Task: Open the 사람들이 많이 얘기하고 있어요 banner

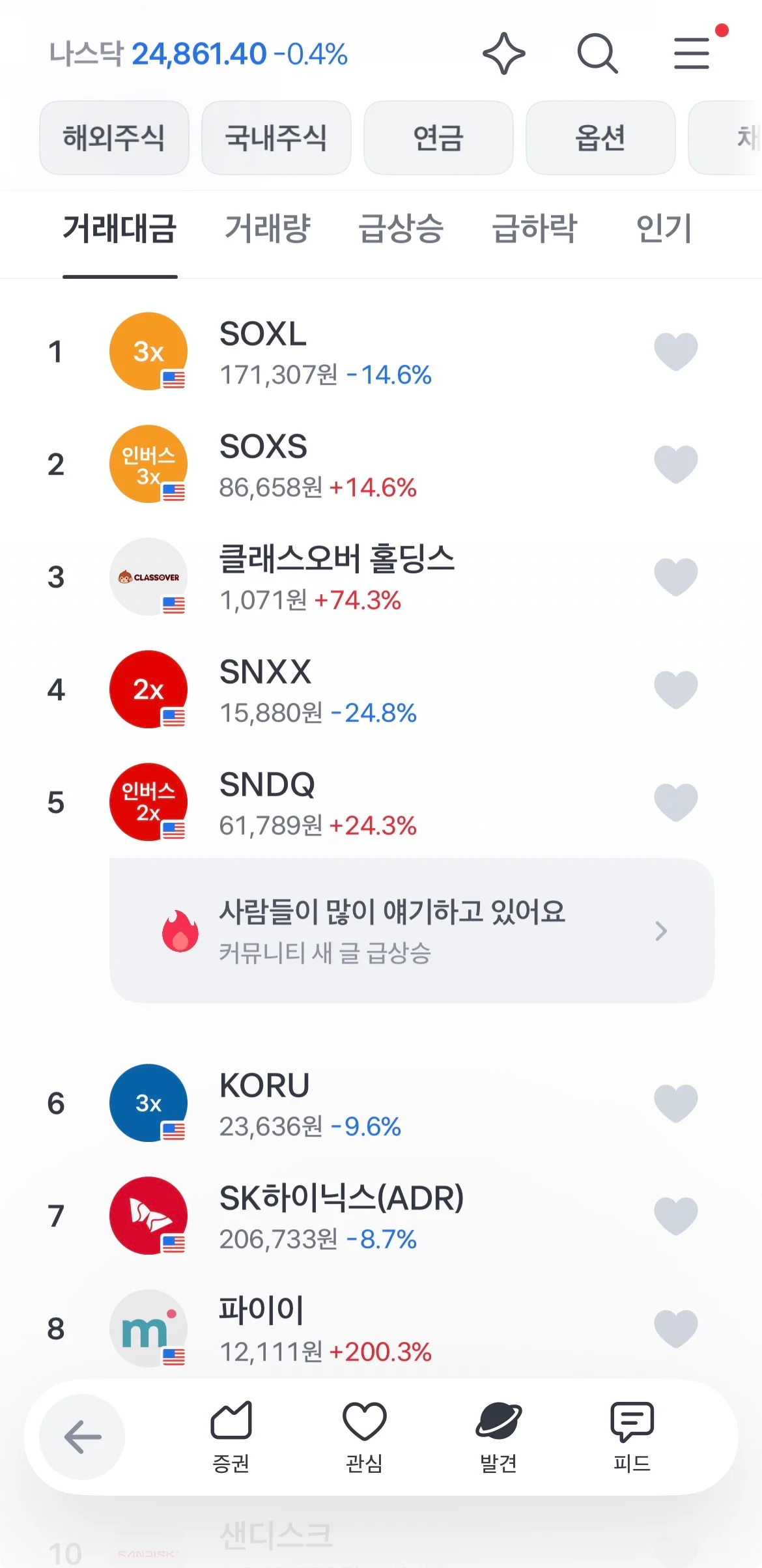Action: (412, 931)
